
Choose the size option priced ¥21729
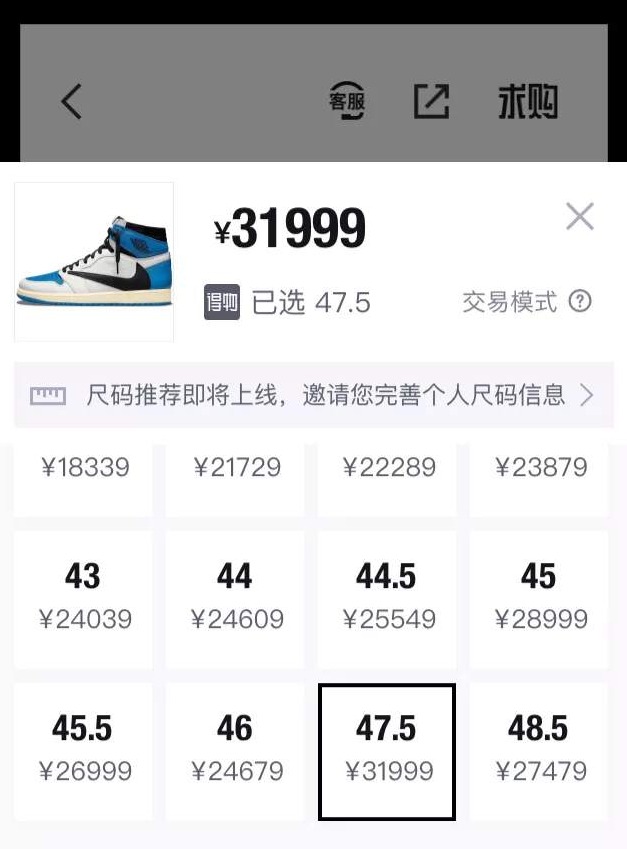point(235,476)
